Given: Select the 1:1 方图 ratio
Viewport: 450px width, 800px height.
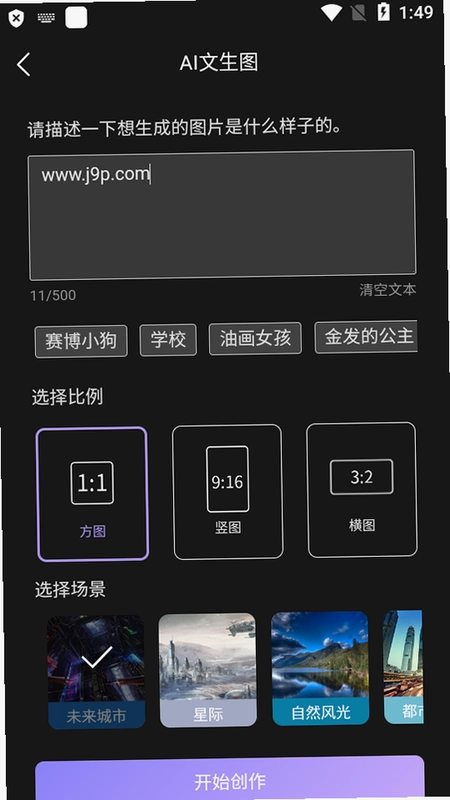Looking at the screenshot, I should 92,494.
